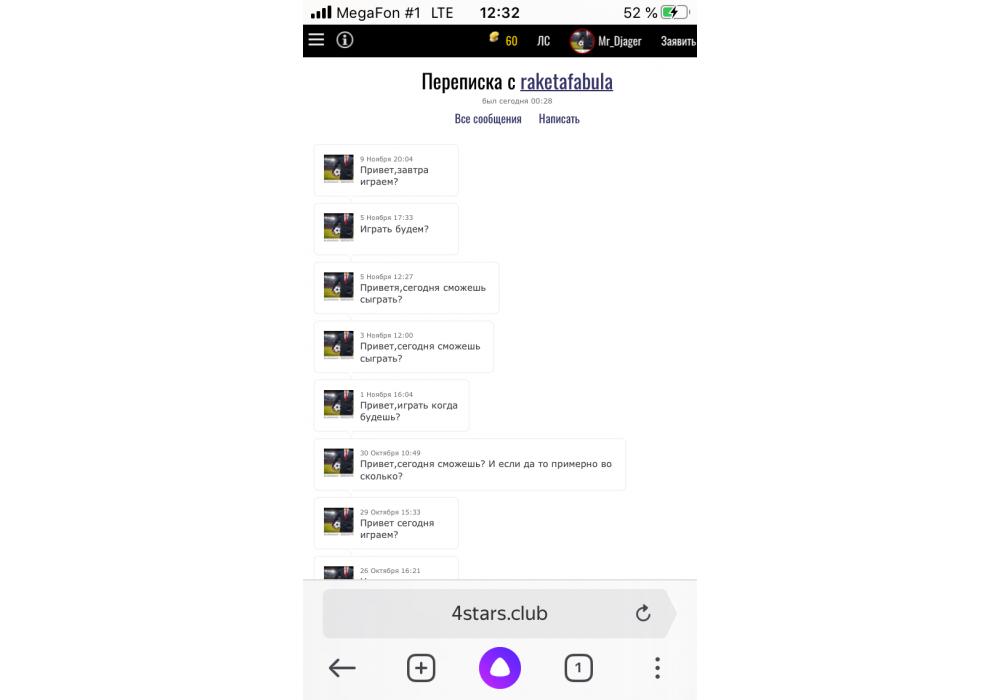Show Все сообщения
The width and height of the screenshot is (1000, 700).
pyautogui.click(x=488, y=119)
